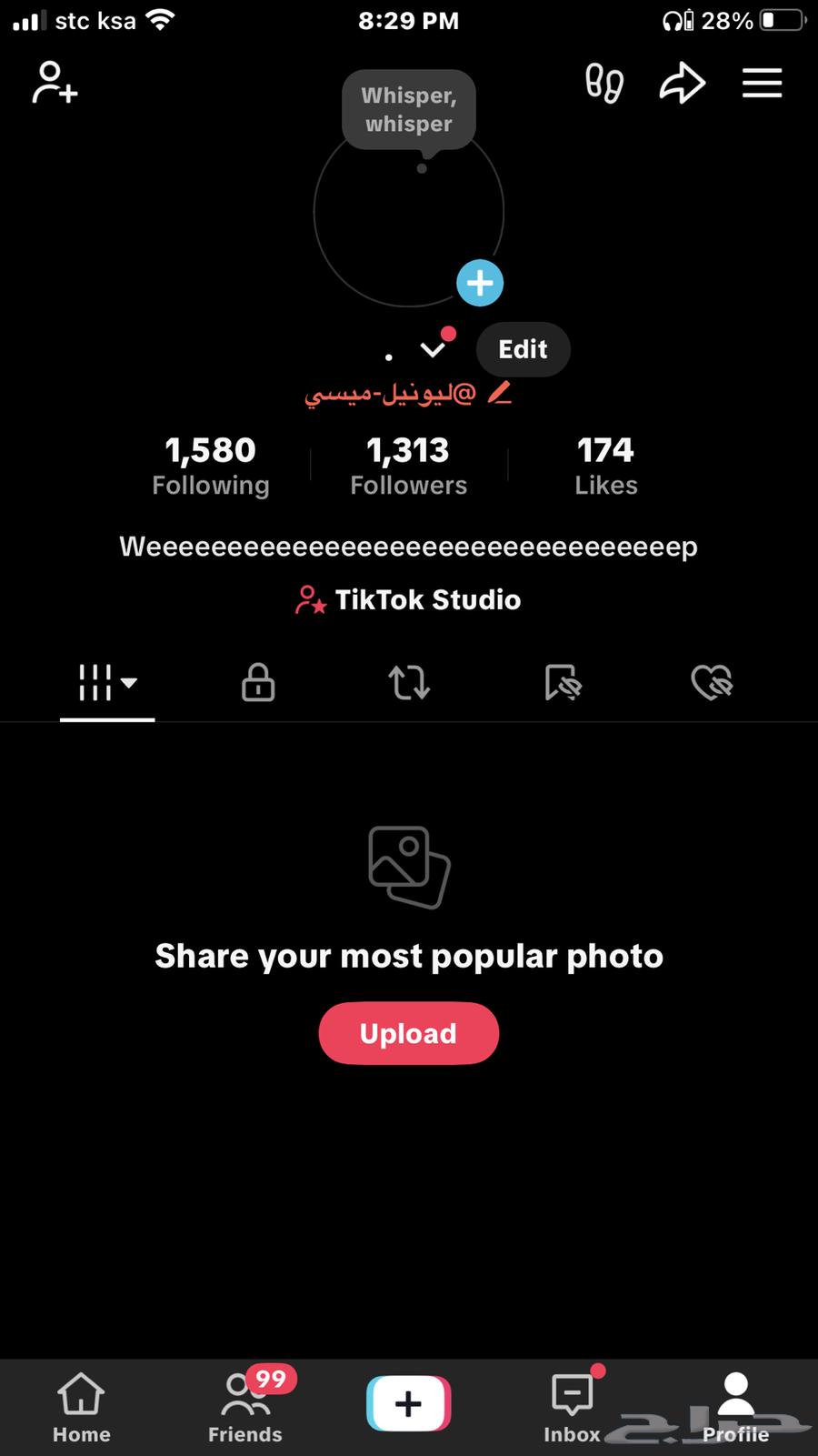Viewport: 818px width, 1456px height.
Task: Open TikTok Studio
Action: pos(408,599)
